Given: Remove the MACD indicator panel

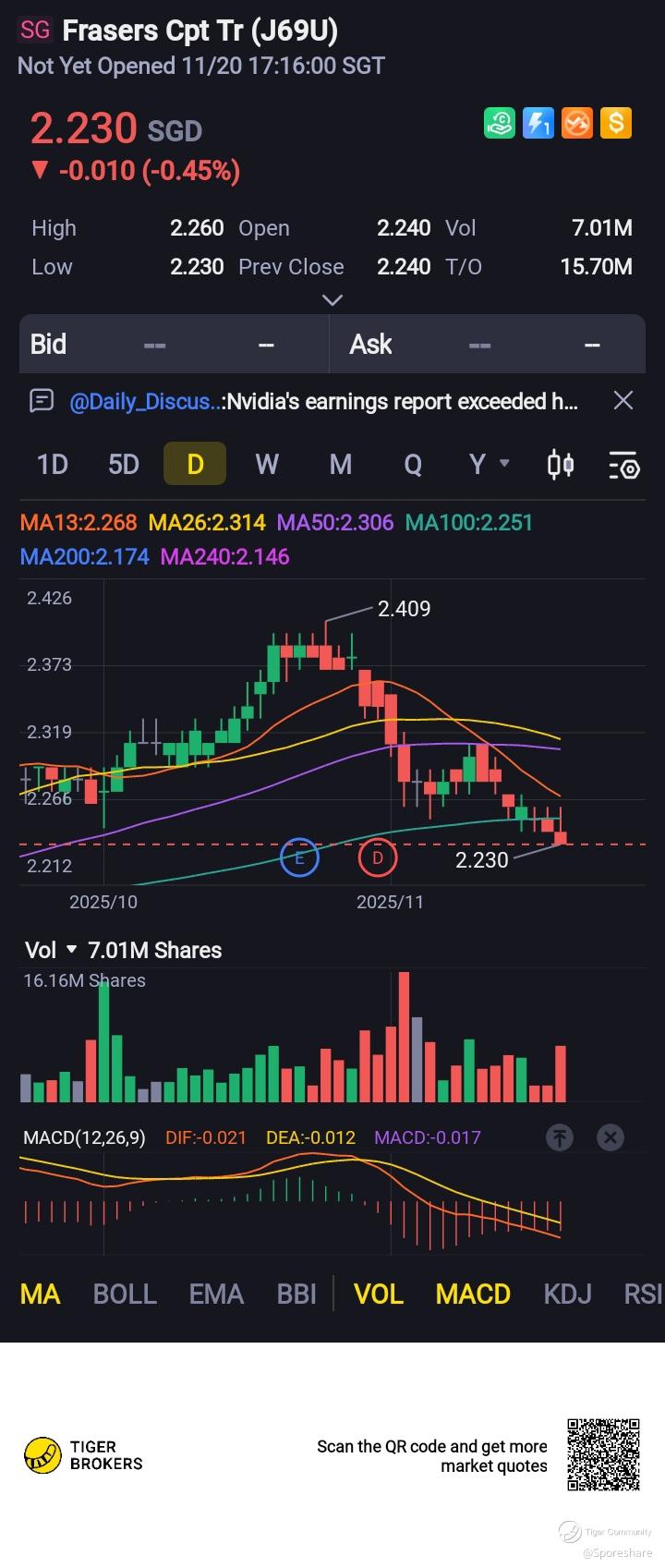Looking at the screenshot, I should [x=610, y=1137].
